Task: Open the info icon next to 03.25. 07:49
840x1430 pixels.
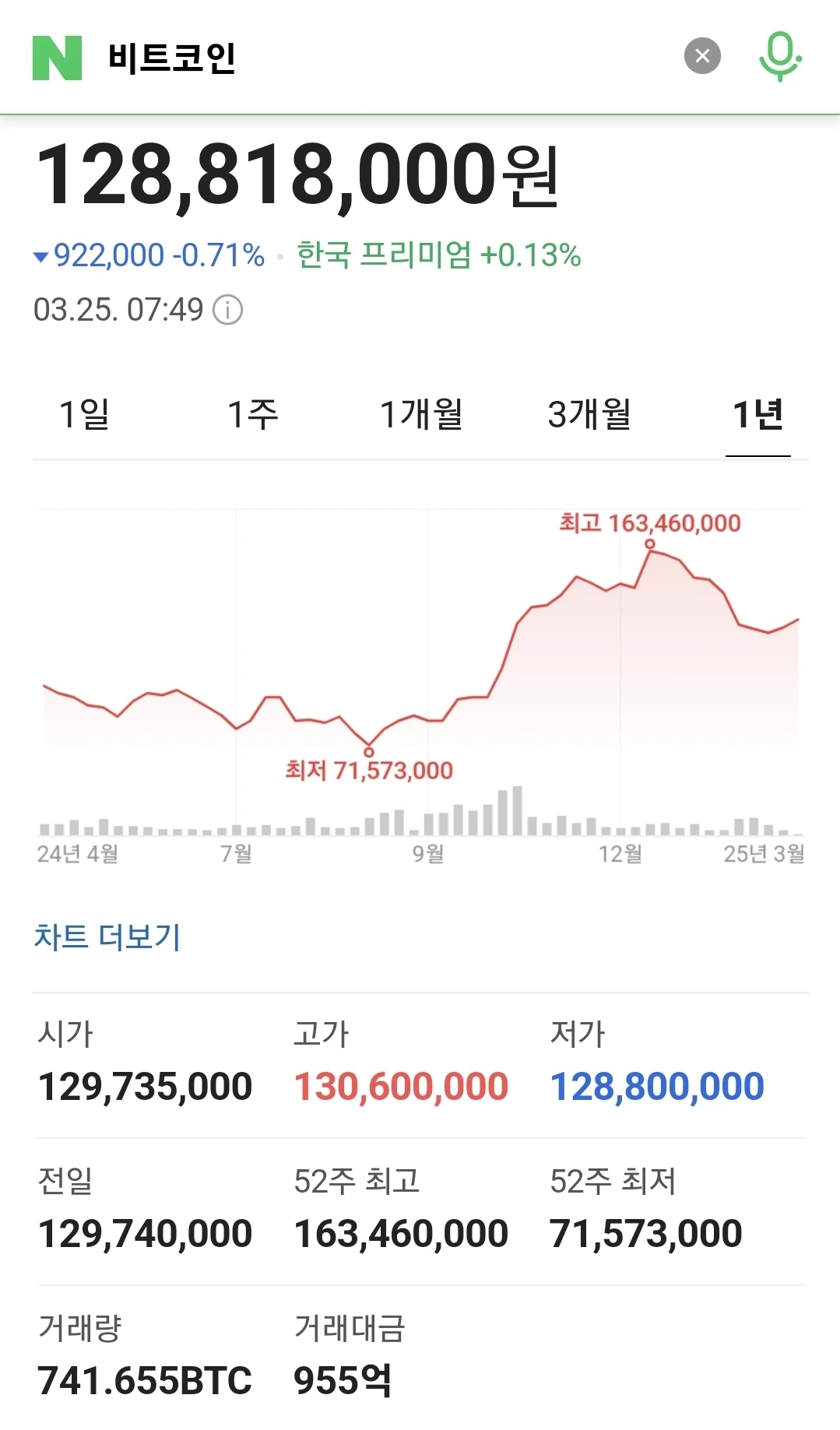Action: point(228,310)
